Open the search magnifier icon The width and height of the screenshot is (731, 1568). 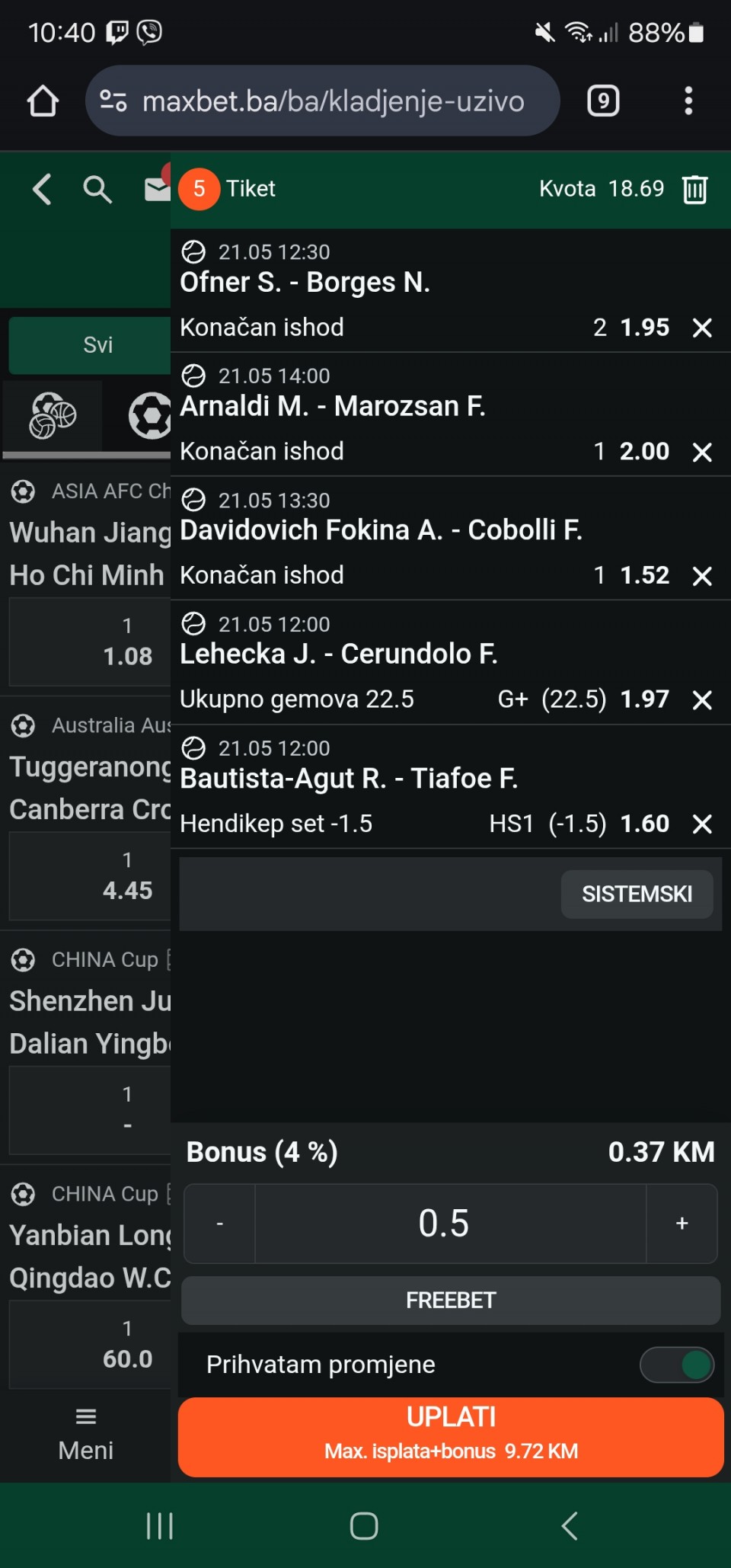click(x=97, y=189)
